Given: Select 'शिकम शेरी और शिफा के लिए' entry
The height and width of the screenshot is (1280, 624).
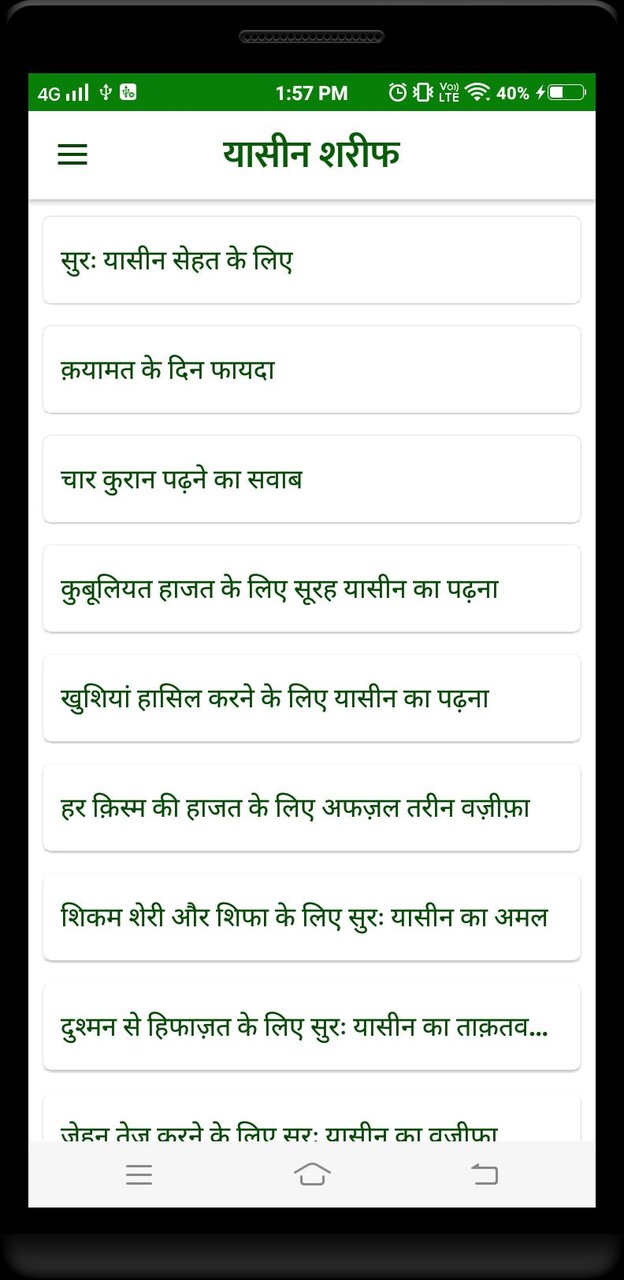Looking at the screenshot, I should (x=311, y=917).
